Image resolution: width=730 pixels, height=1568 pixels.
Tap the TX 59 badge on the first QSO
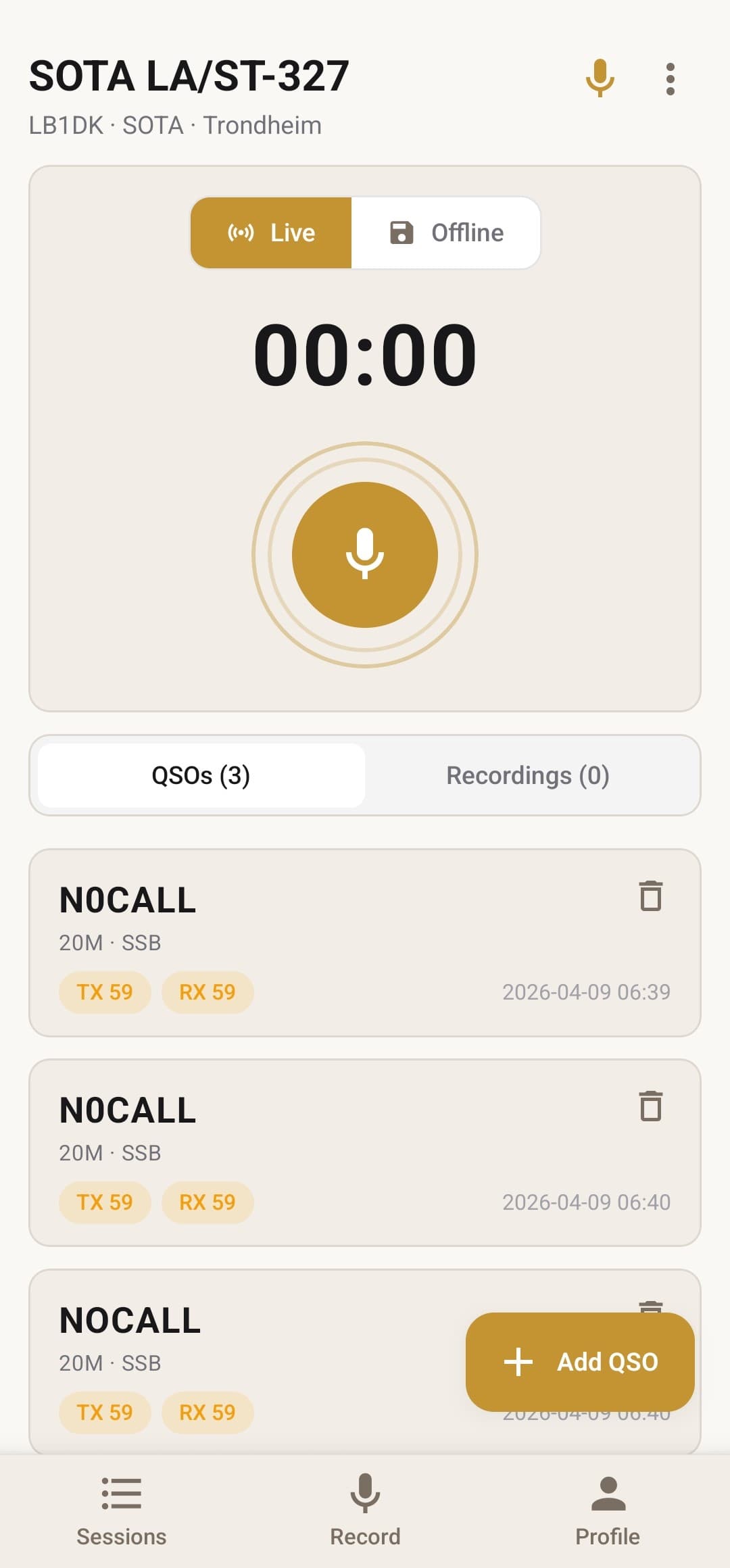coord(105,992)
